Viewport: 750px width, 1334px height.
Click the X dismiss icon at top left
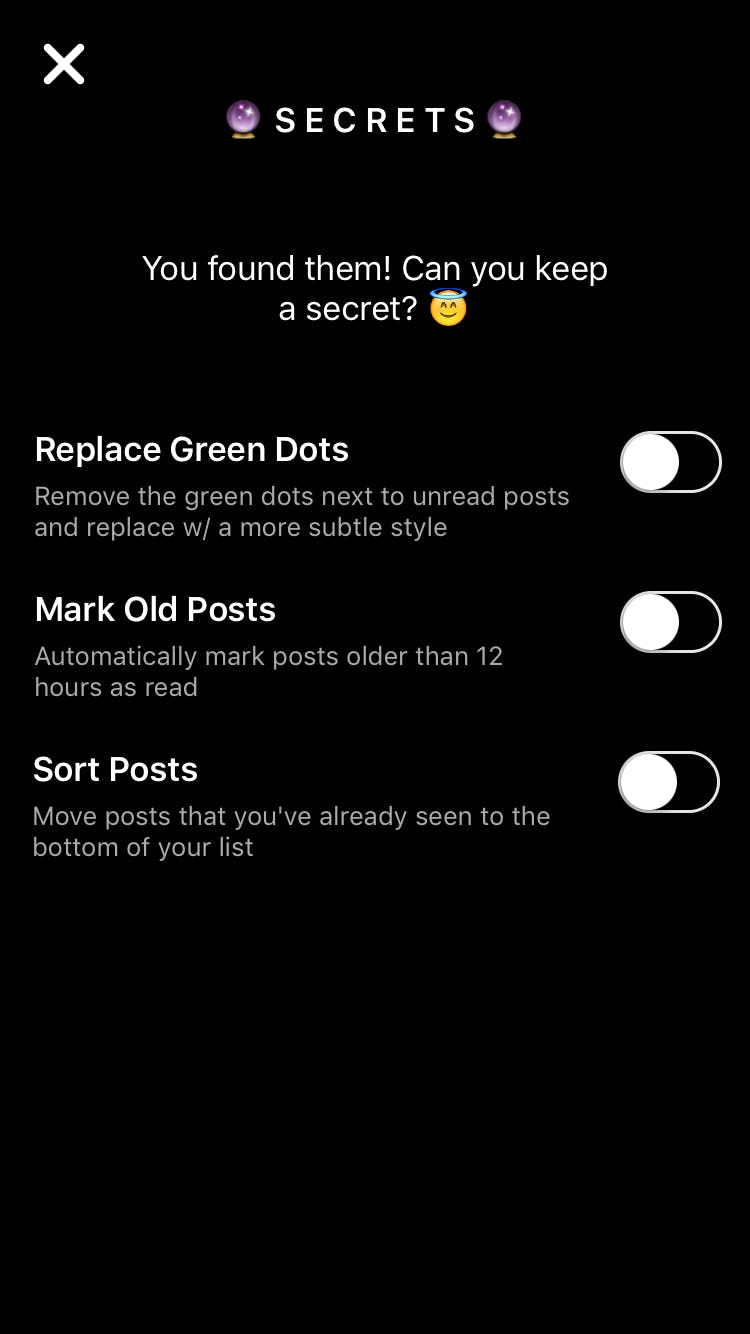[x=63, y=63]
